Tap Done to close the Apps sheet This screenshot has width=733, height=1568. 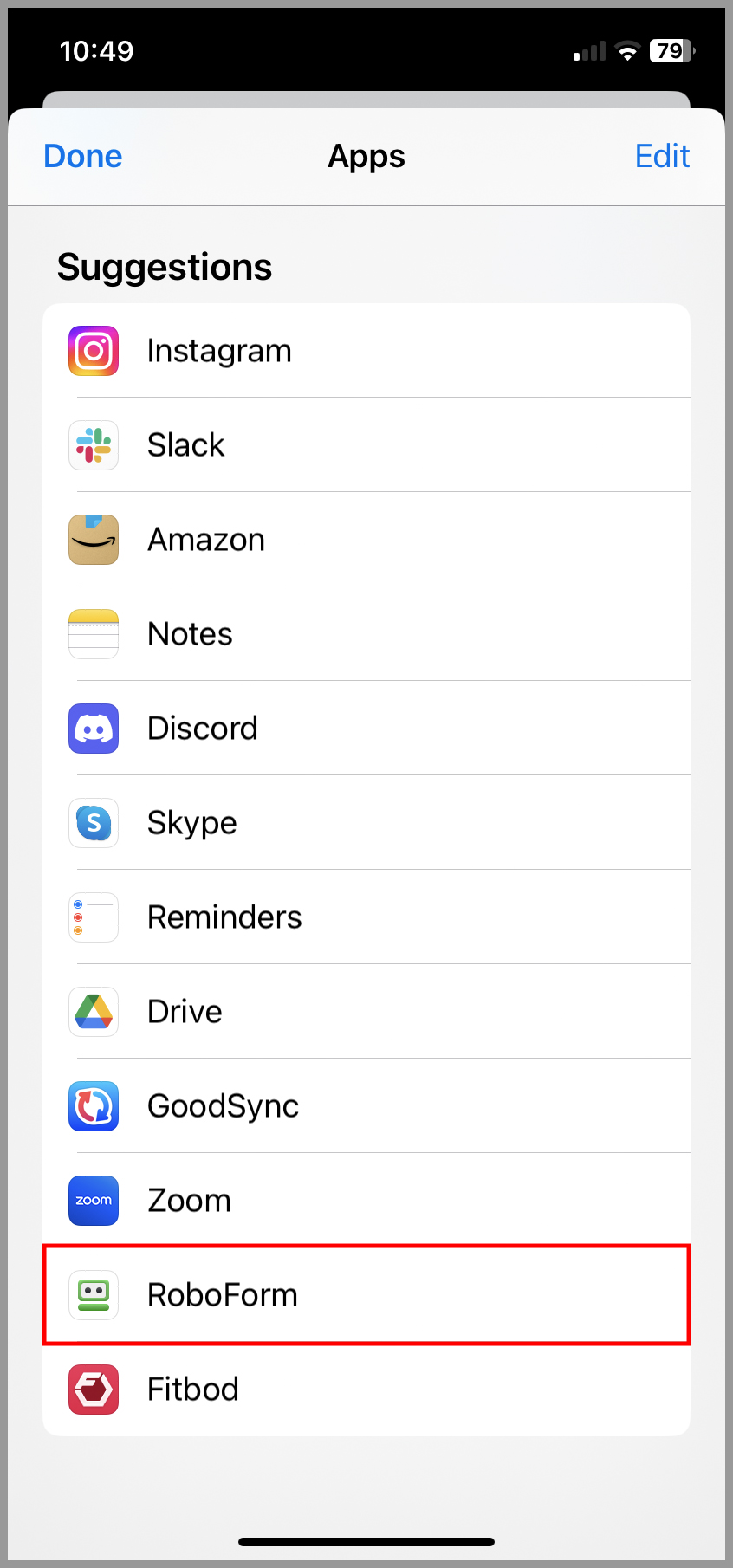[x=83, y=156]
